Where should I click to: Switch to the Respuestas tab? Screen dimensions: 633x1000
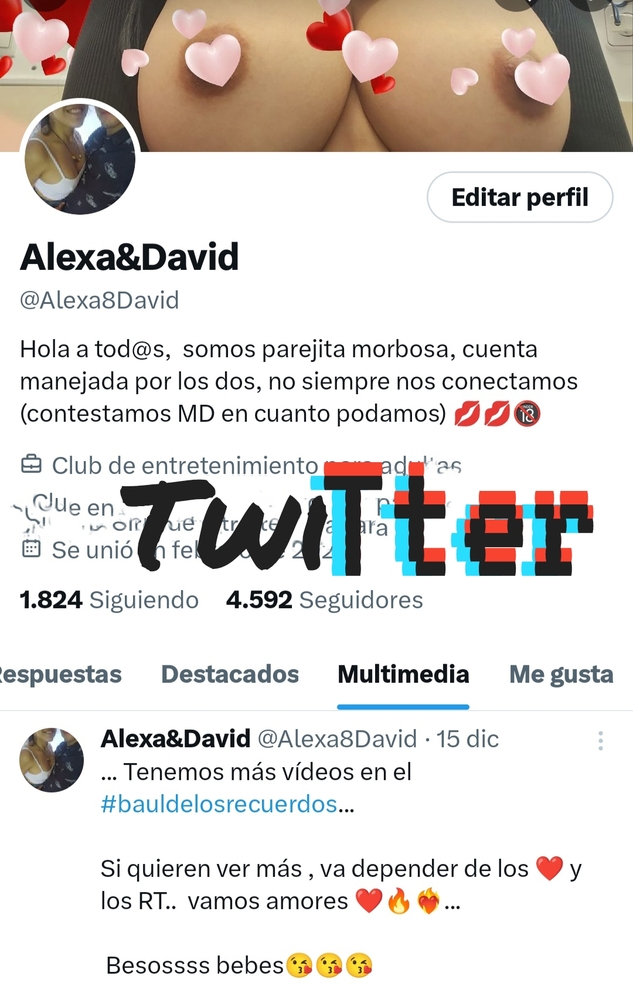click(58, 674)
